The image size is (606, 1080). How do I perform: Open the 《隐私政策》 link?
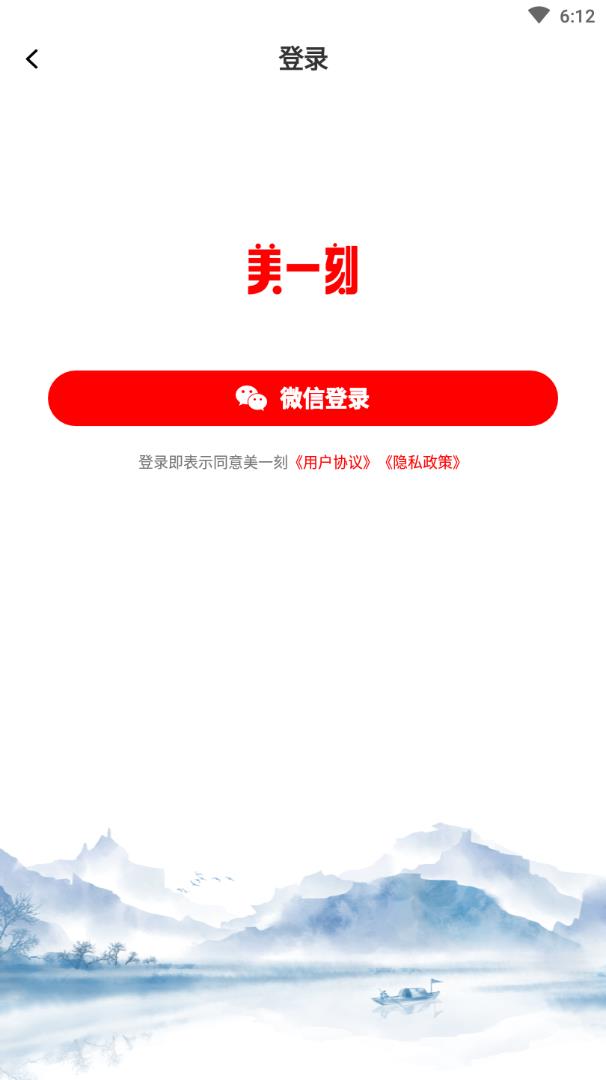point(421,462)
